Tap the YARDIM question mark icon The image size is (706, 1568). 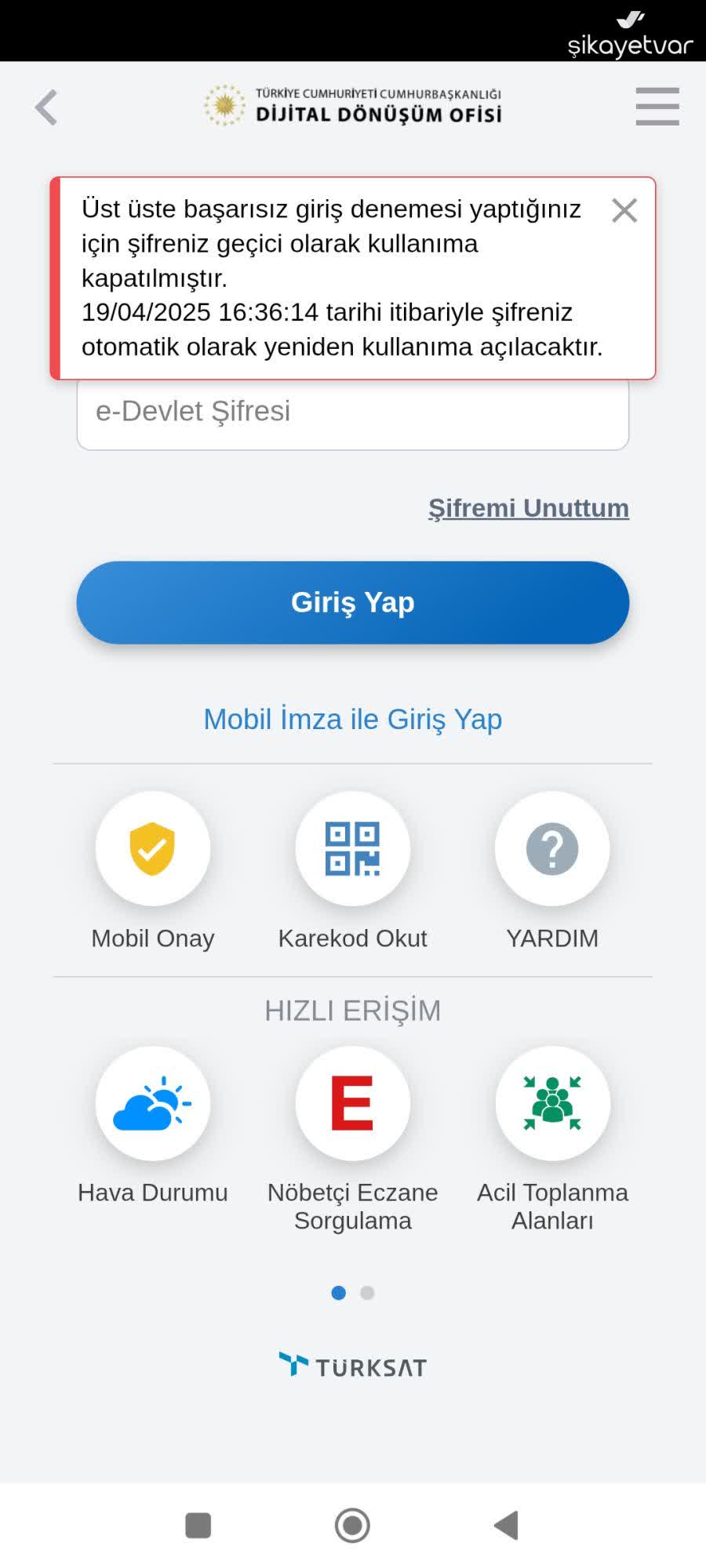point(552,849)
